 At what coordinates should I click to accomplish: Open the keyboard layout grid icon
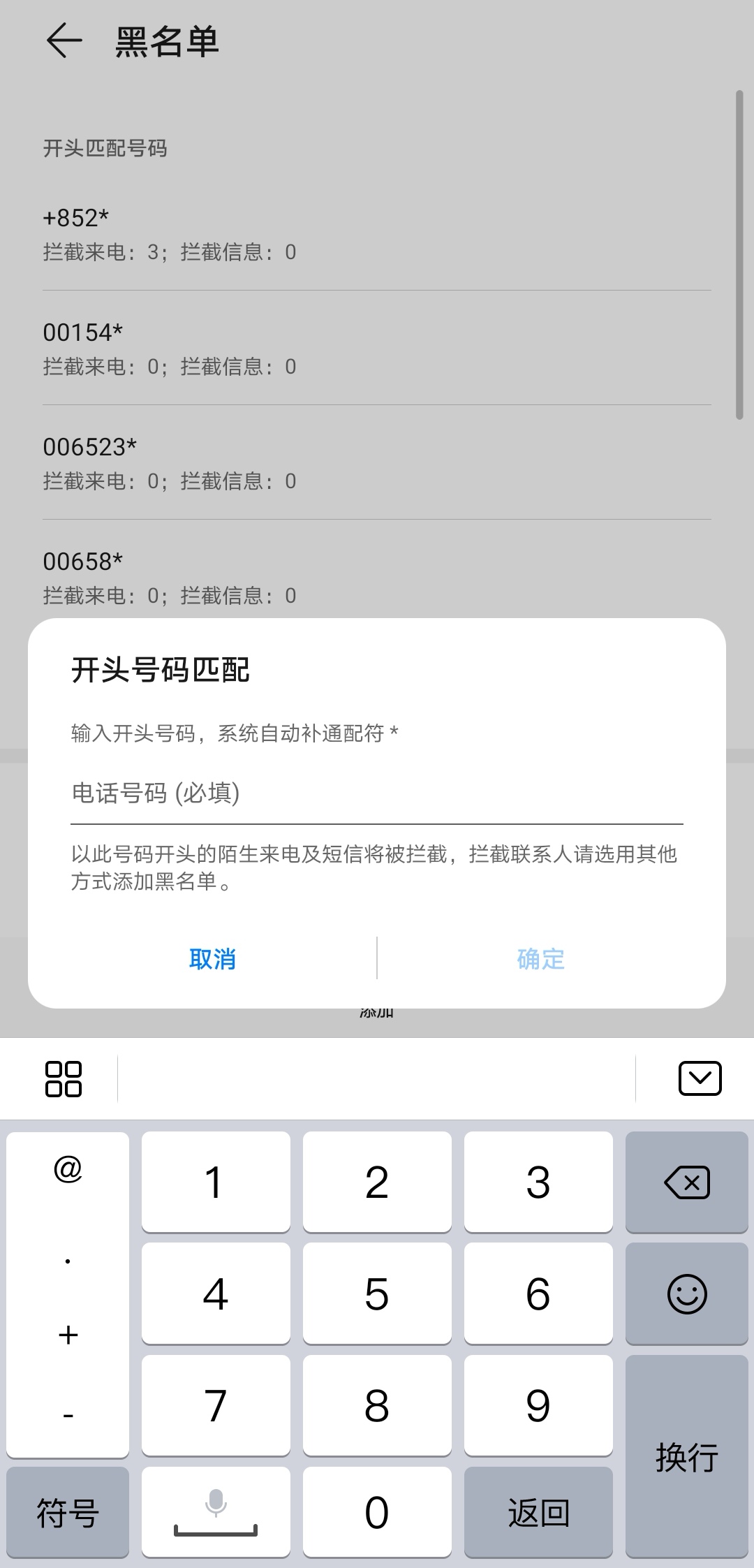(64, 1078)
